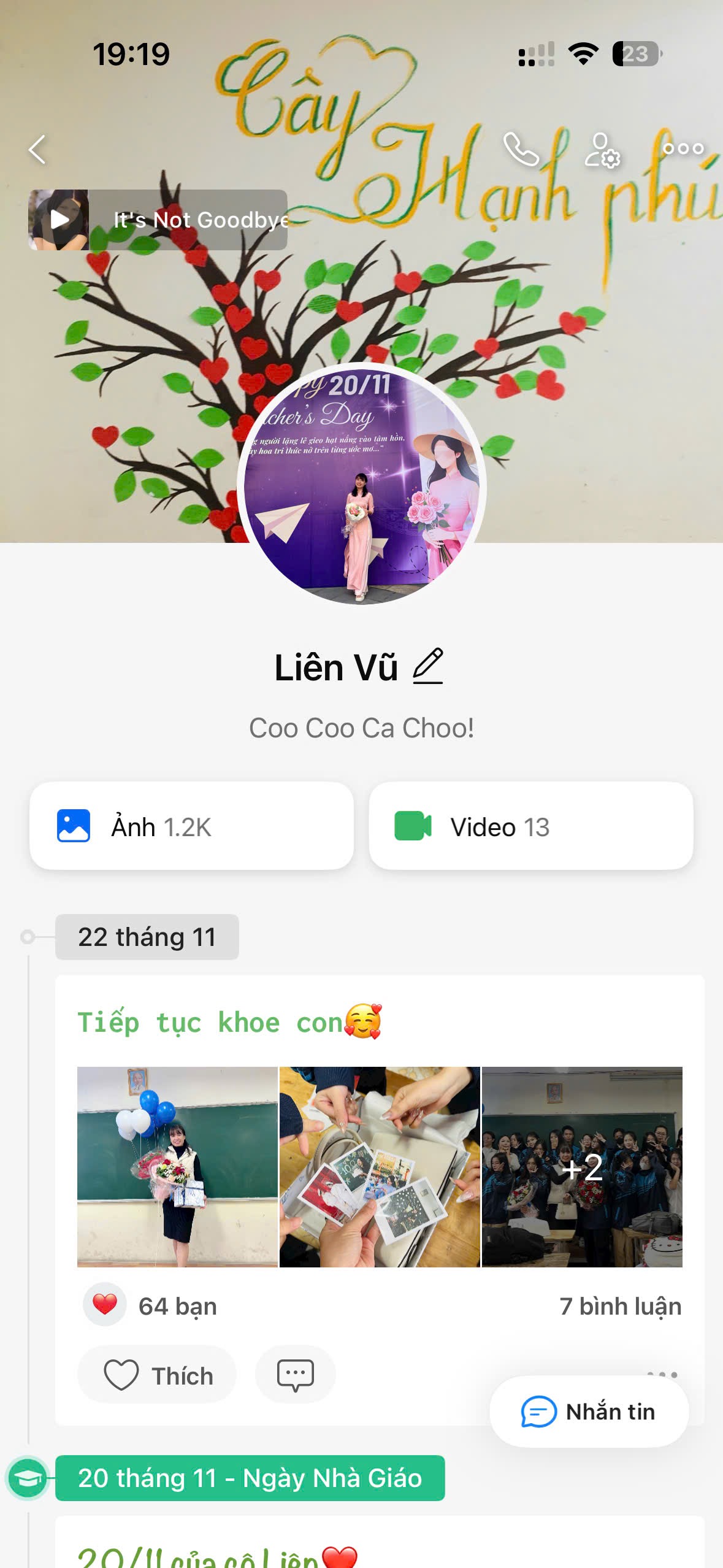View the 7 bình luận comments
This screenshot has width=723, height=1568.
(620, 1306)
